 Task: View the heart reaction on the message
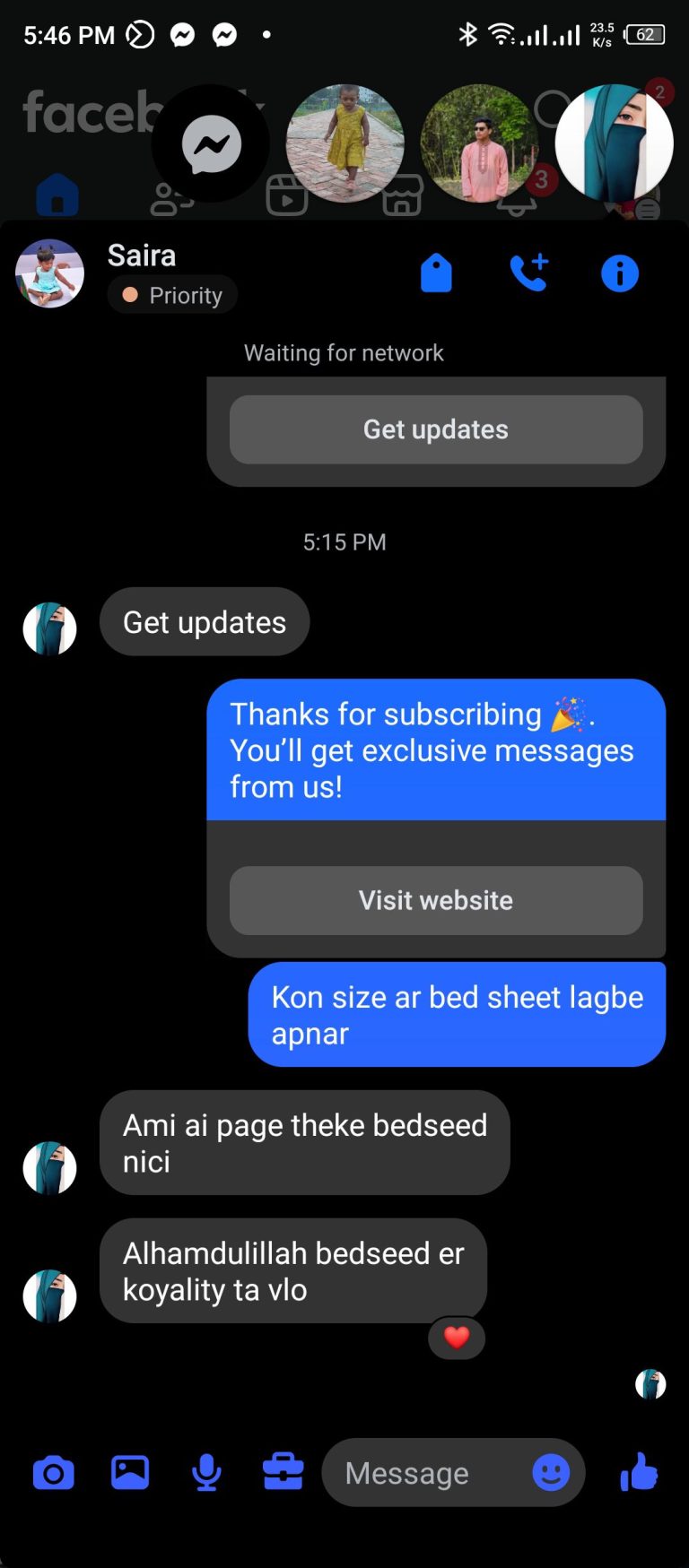[457, 1338]
